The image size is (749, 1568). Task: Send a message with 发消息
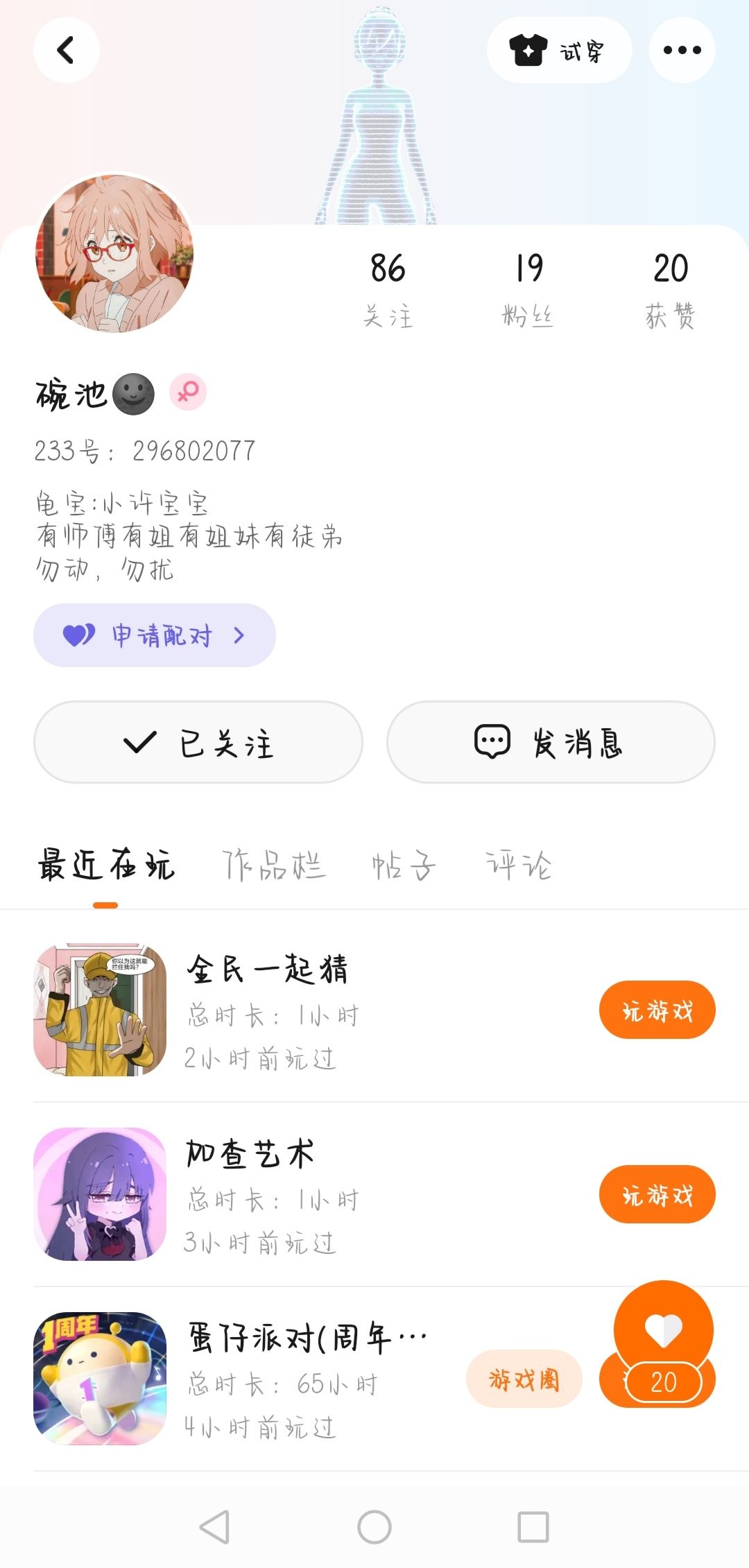pyautogui.click(x=551, y=742)
